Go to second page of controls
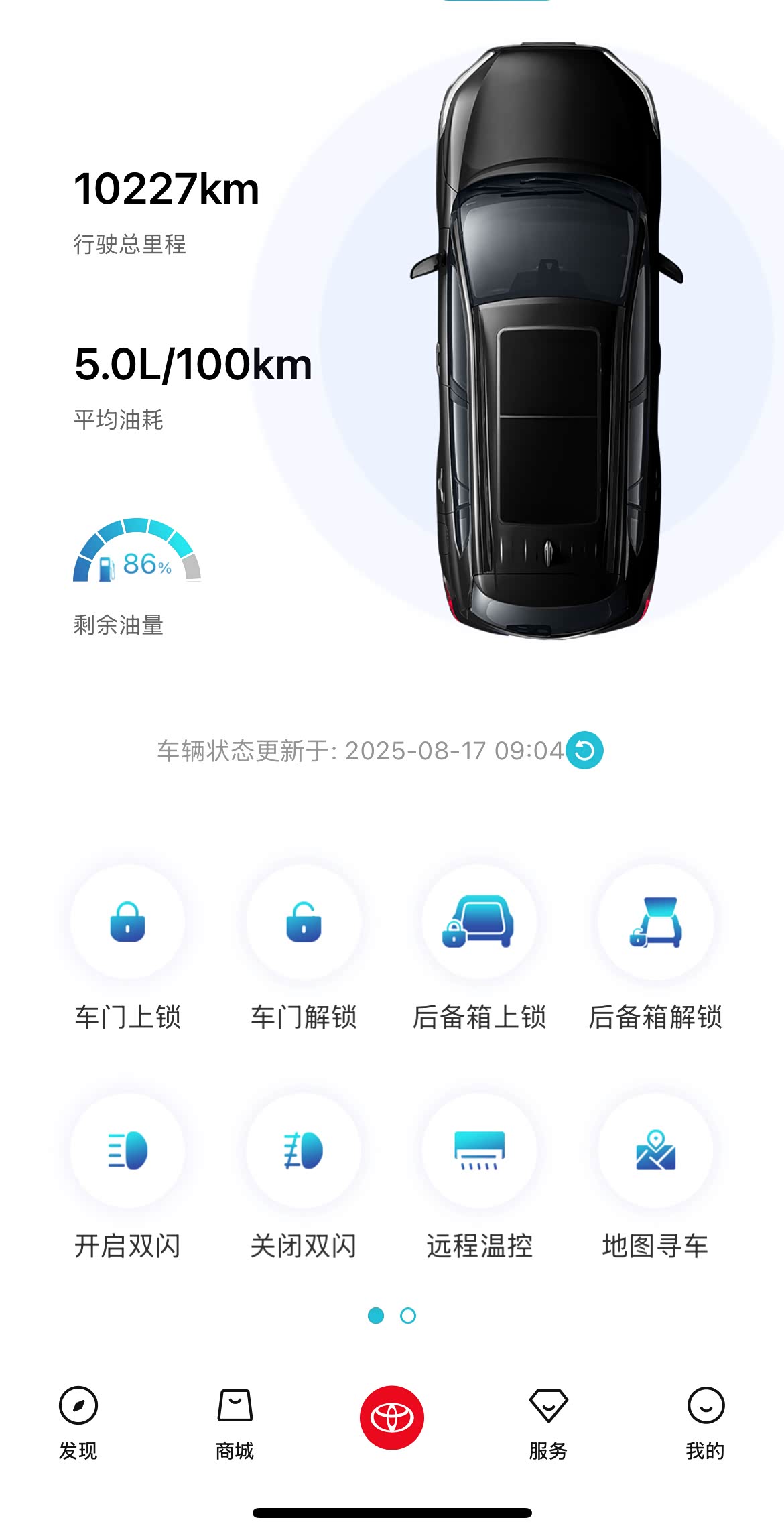 click(x=408, y=1316)
